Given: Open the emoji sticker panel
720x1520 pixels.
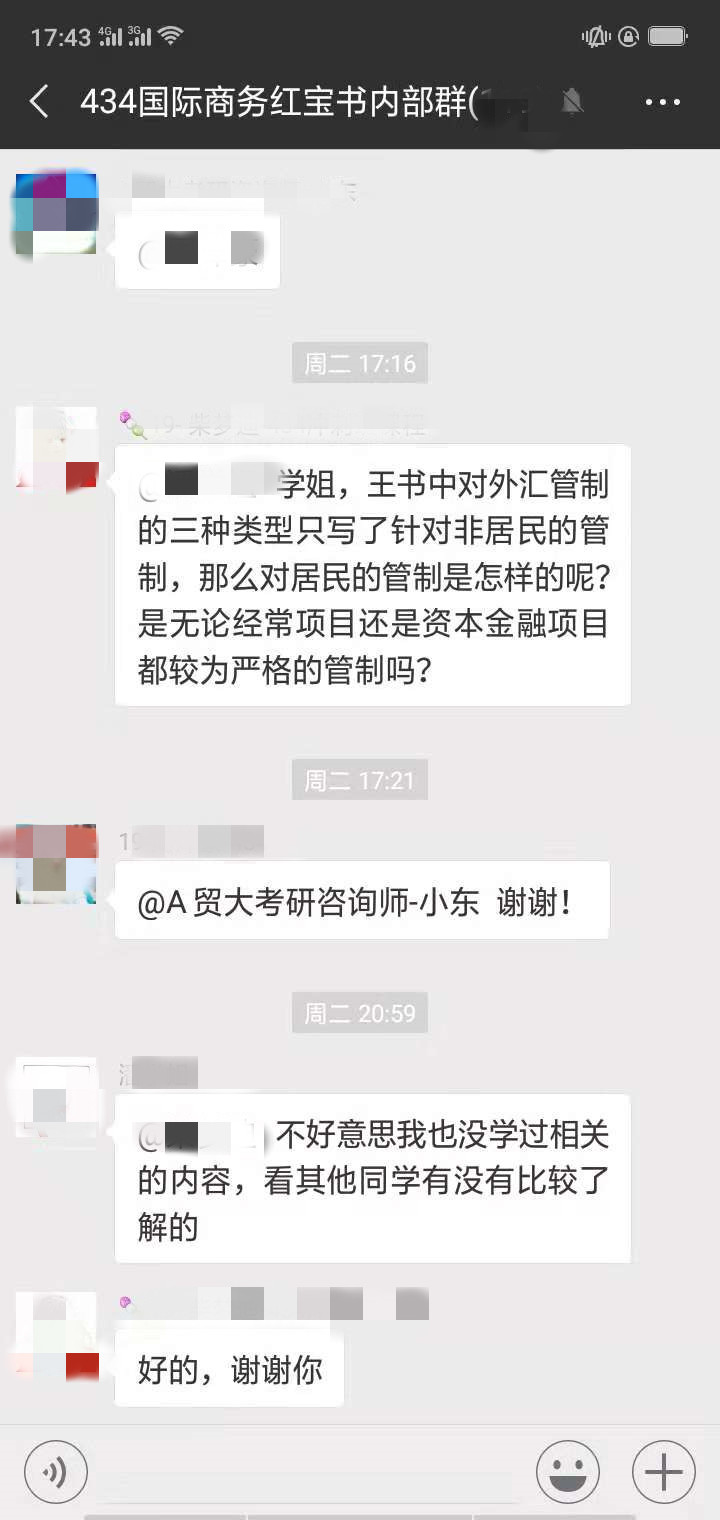Looking at the screenshot, I should click(x=568, y=1472).
